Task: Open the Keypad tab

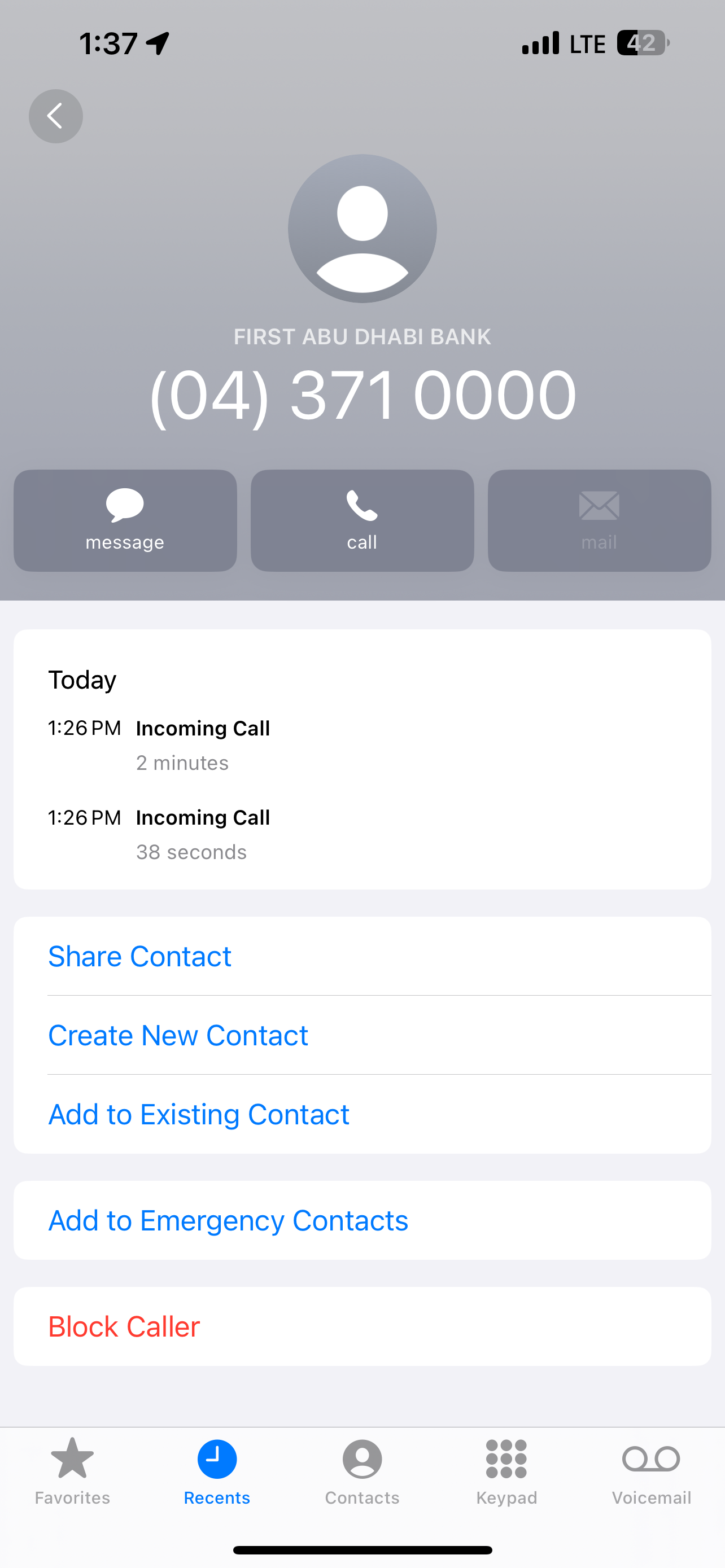Action: tap(506, 1471)
